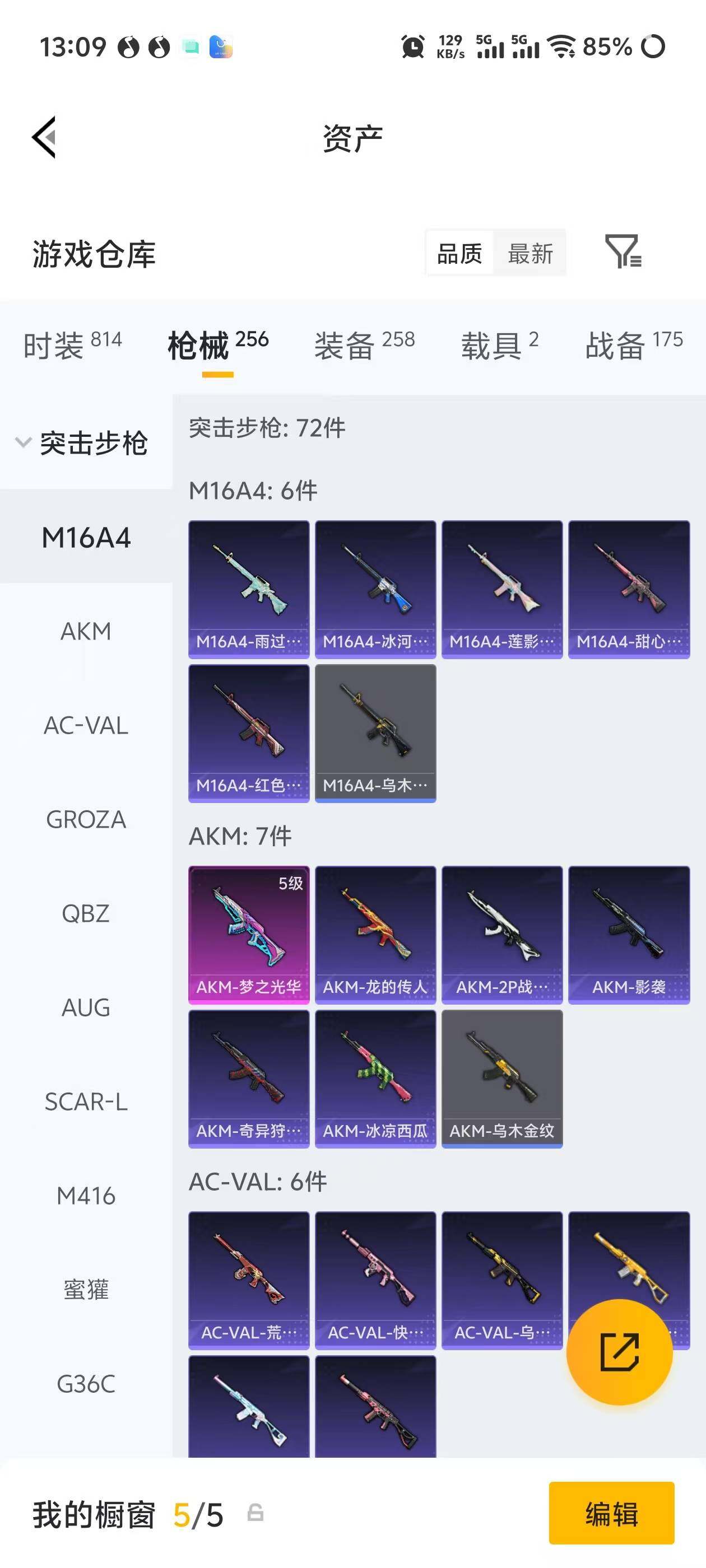Tap 编辑 to edit my showcase
This screenshot has width=706, height=1568.
click(x=611, y=1513)
